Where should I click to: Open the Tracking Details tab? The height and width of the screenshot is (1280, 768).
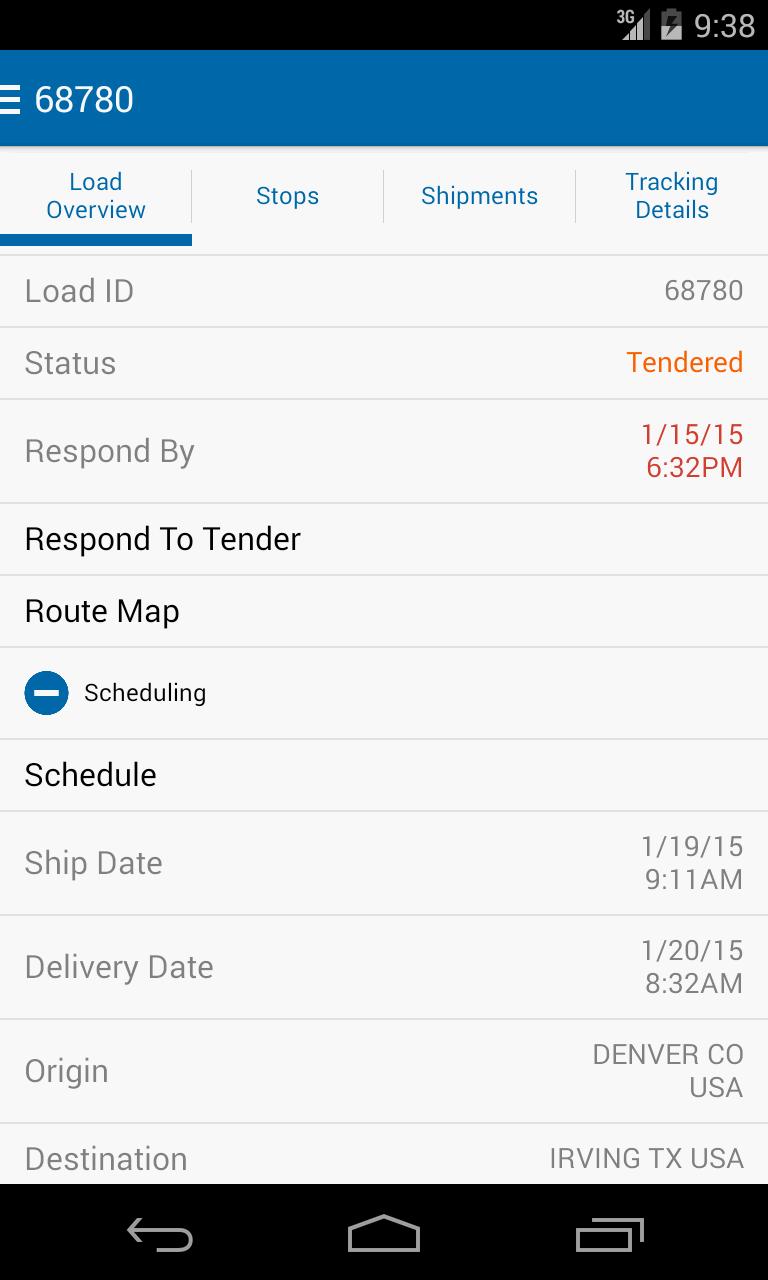672,196
